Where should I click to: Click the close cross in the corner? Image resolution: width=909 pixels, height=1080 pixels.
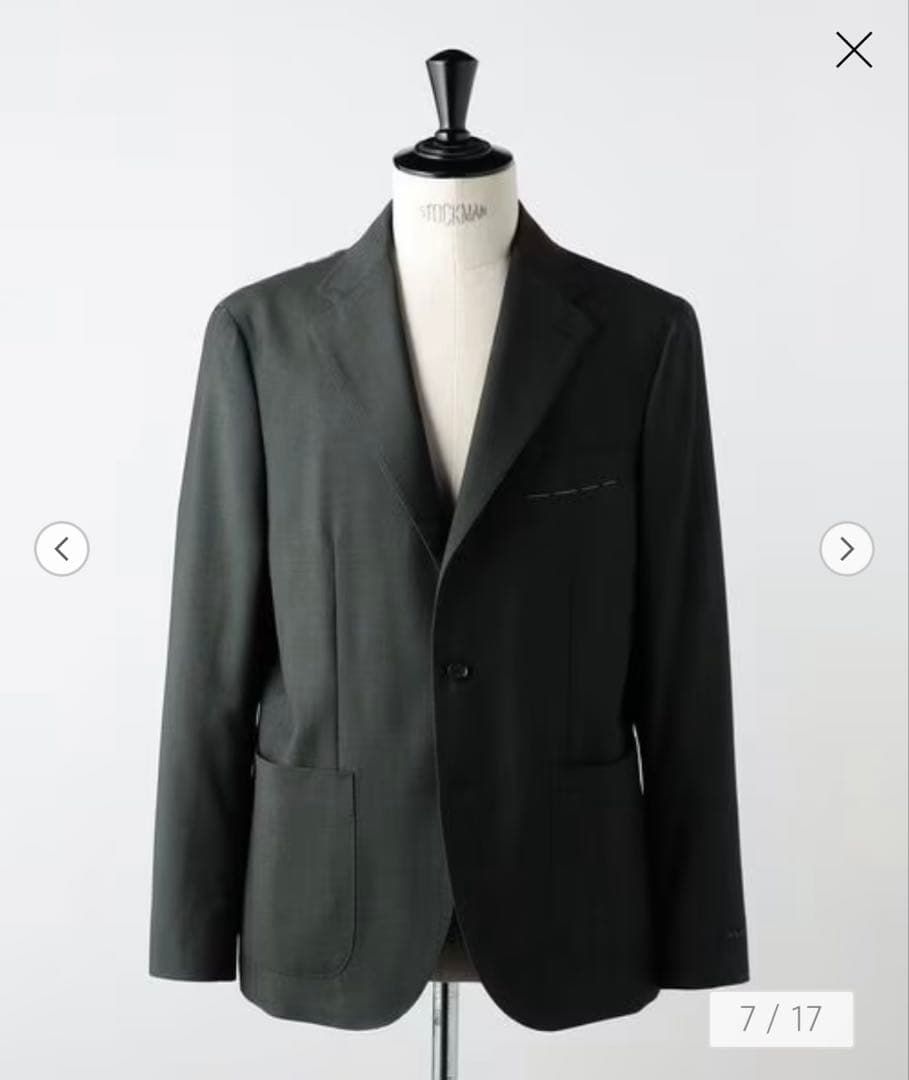click(x=852, y=50)
